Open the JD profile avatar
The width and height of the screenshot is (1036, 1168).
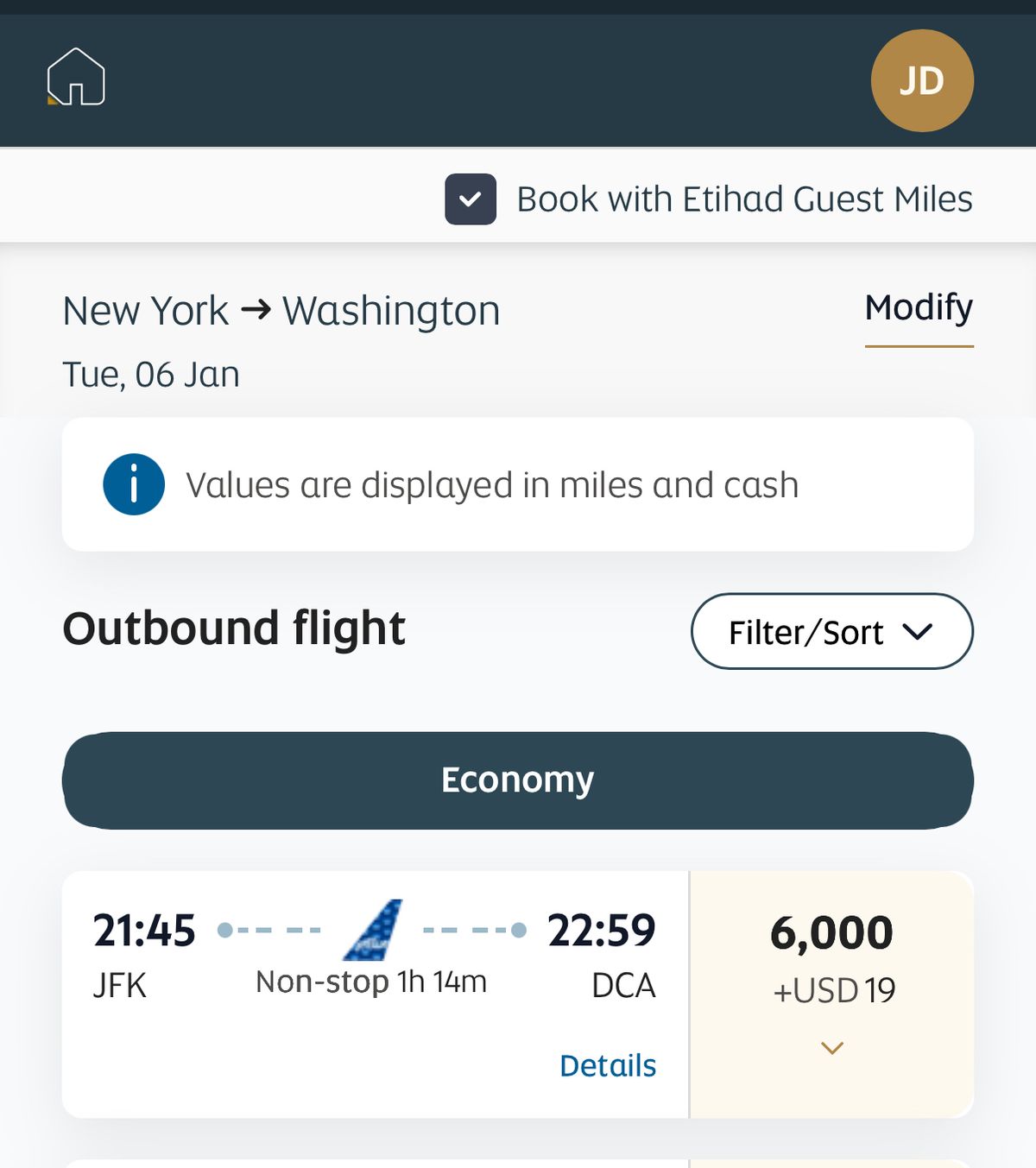point(922,80)
